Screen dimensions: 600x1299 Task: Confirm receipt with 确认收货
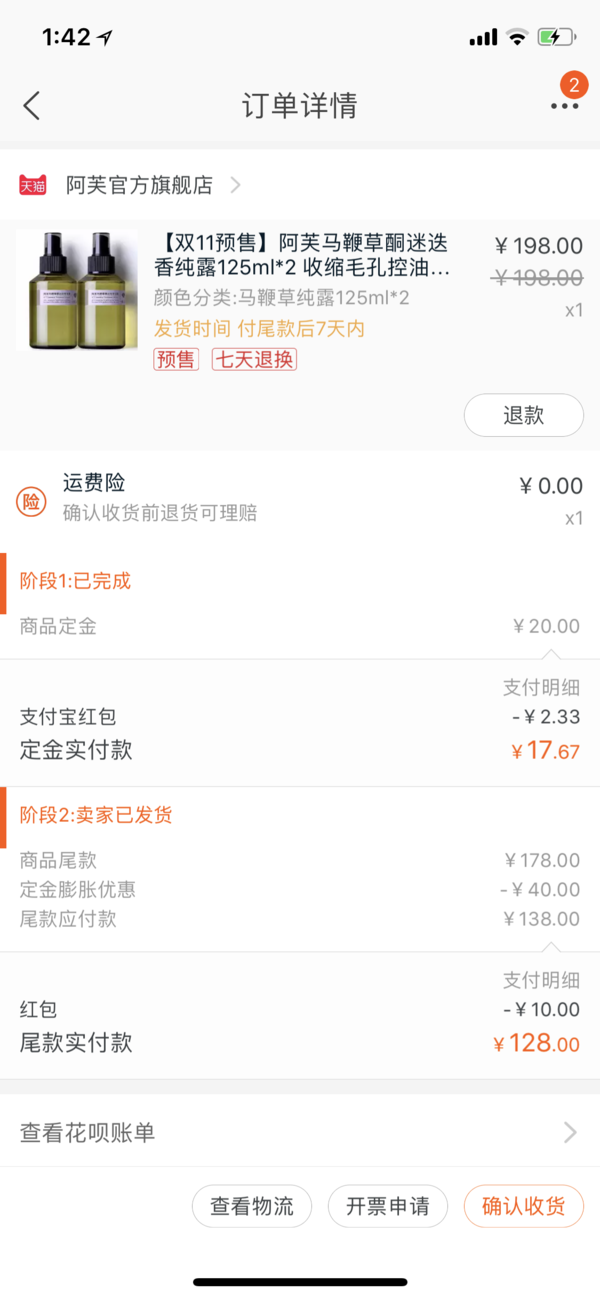click(523, 1206)
